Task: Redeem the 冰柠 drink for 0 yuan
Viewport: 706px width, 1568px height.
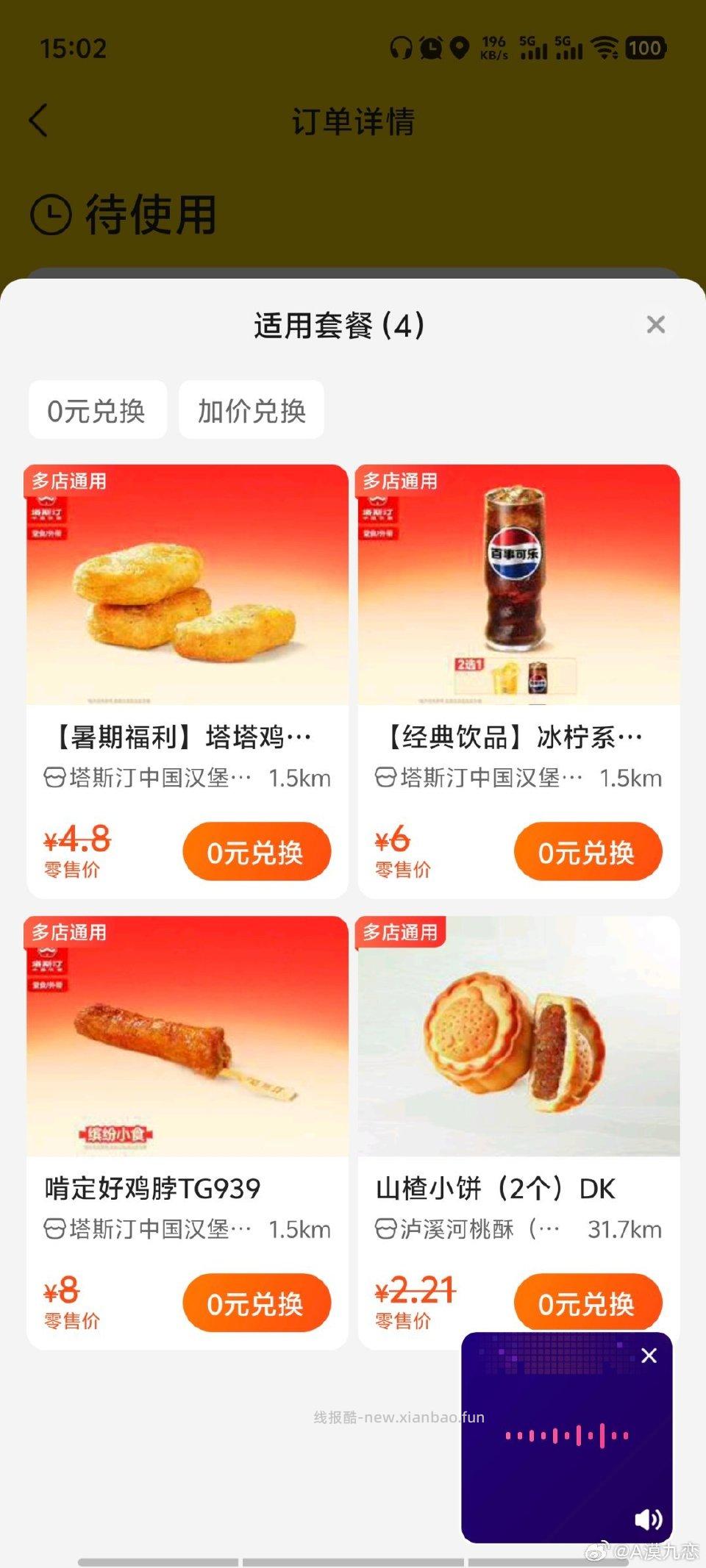Action: (588, 851)
